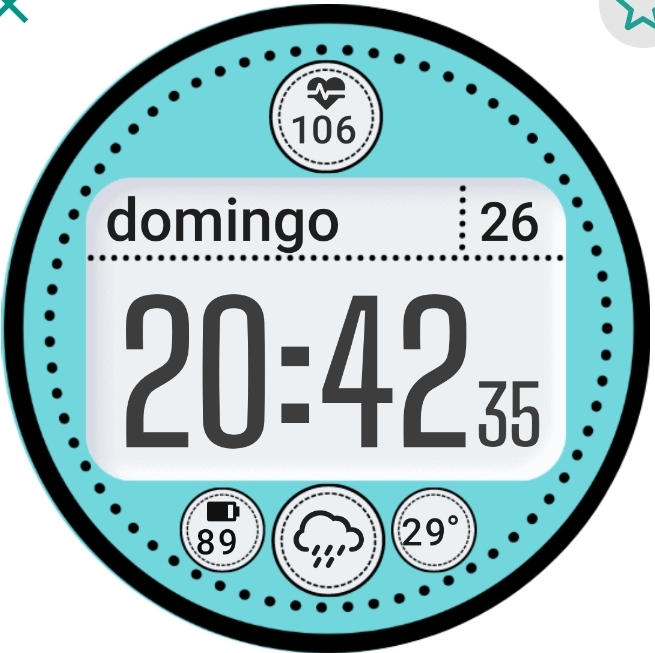Close the watch face preview
The height and width of the screenshot is (653, 655).
(10, 8)
